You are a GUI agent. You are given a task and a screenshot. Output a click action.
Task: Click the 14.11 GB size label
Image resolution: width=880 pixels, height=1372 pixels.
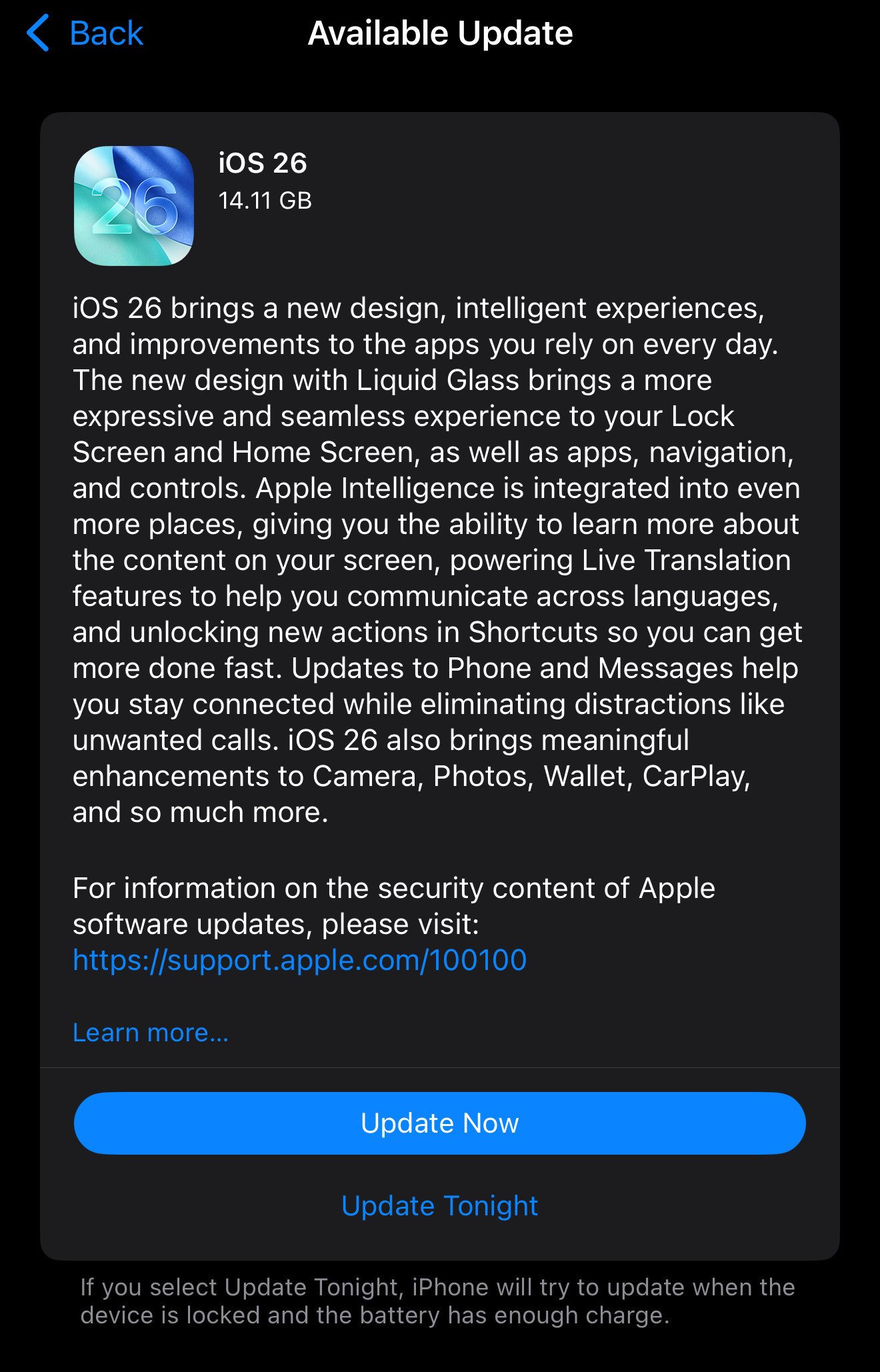[x=265, y=201]
